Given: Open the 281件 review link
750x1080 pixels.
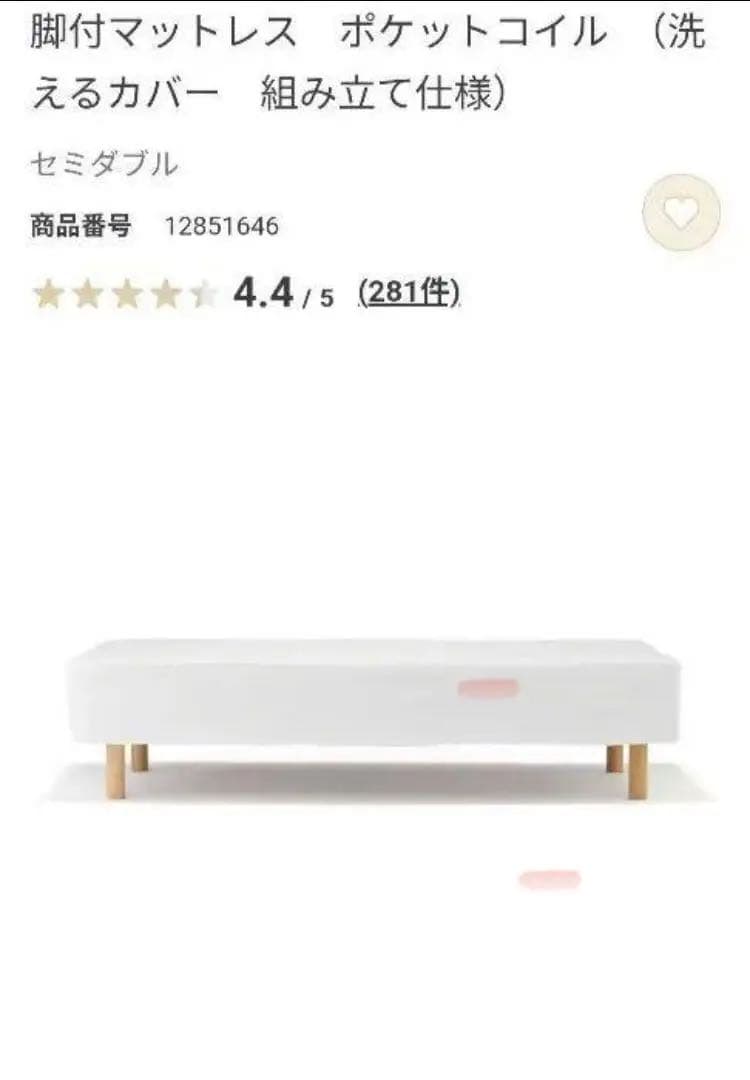Looking at the screenshot, I should click(410, 294).
